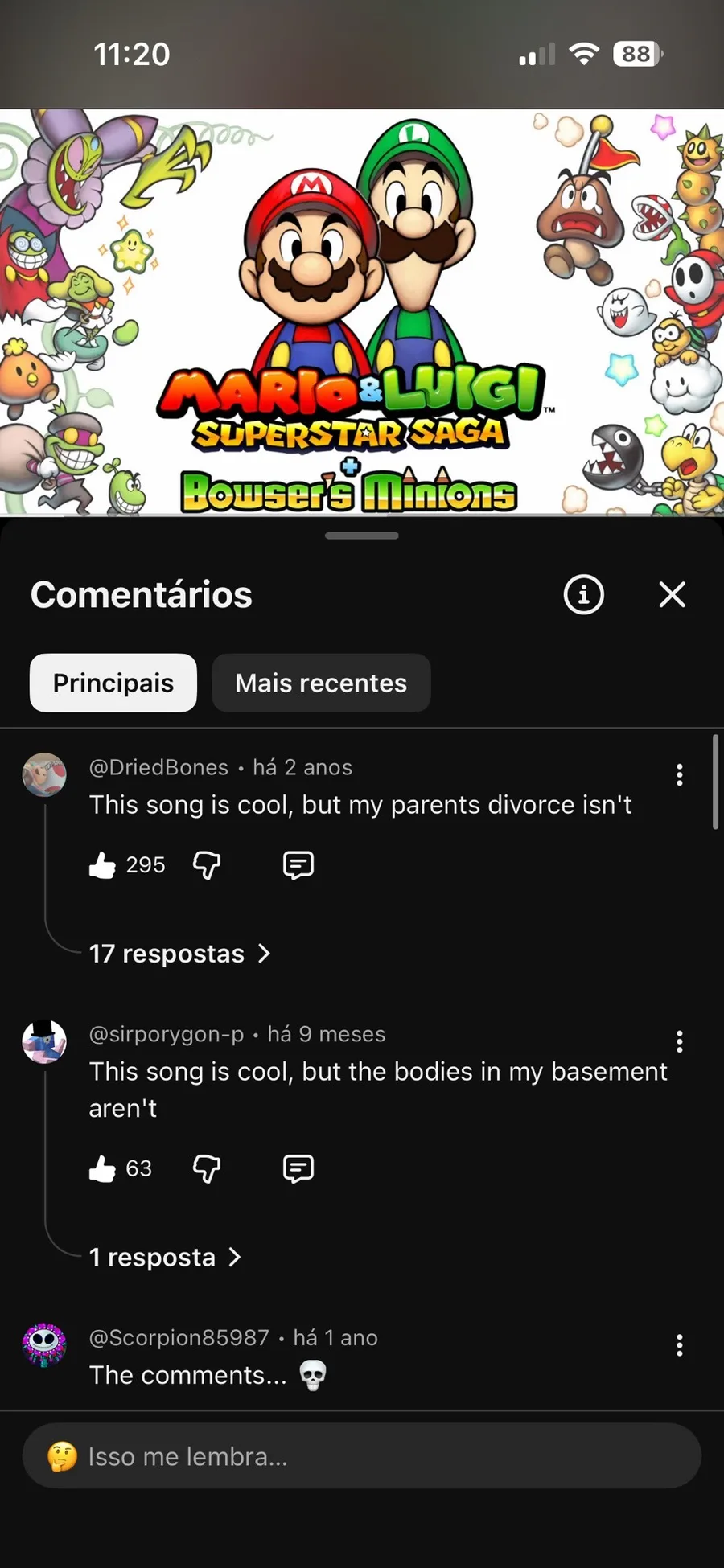Viewport: 724px width, 1568px height.
Task: Expand the 17 respostas thread
Action: pyautogui.click(x=180, y=954)
